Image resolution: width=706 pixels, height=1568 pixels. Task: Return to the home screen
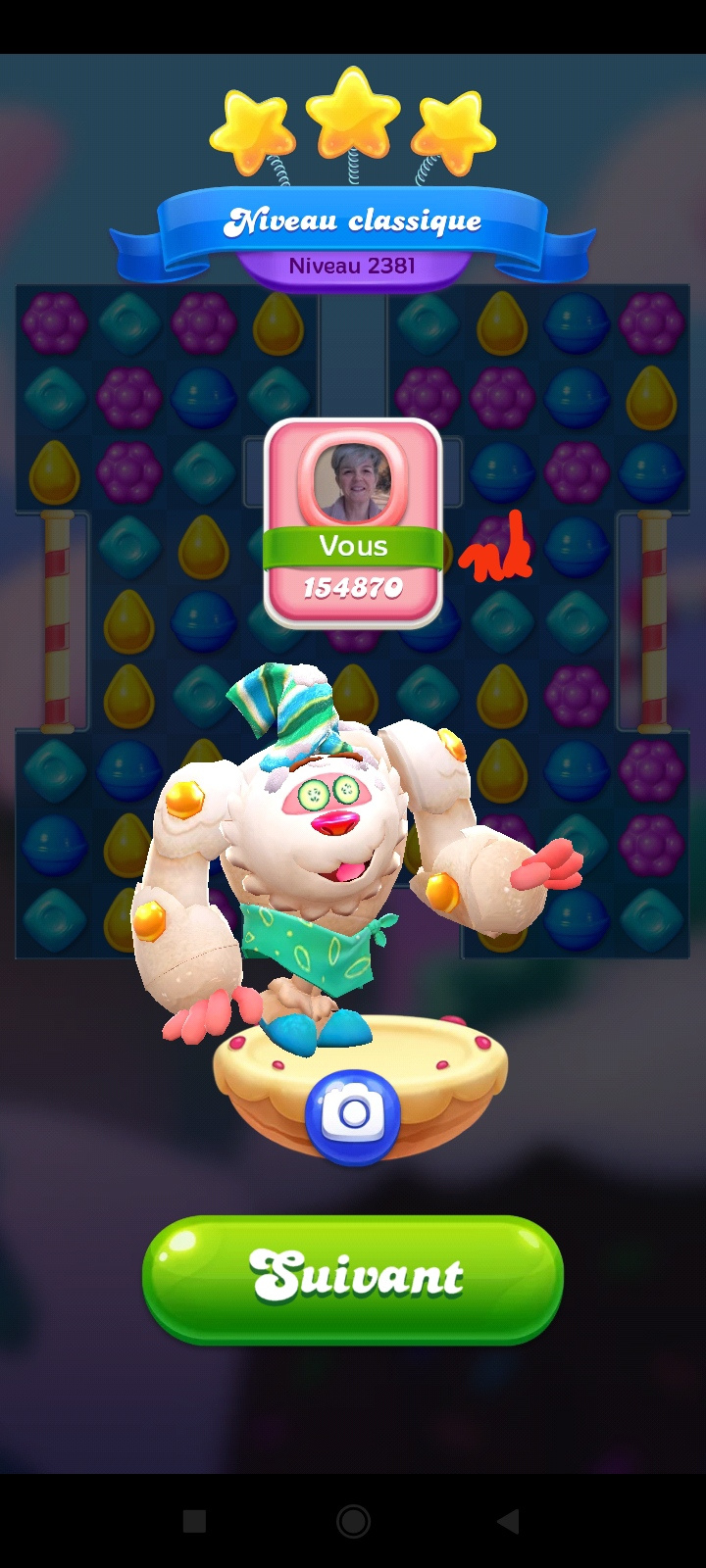click(353, 1521)
